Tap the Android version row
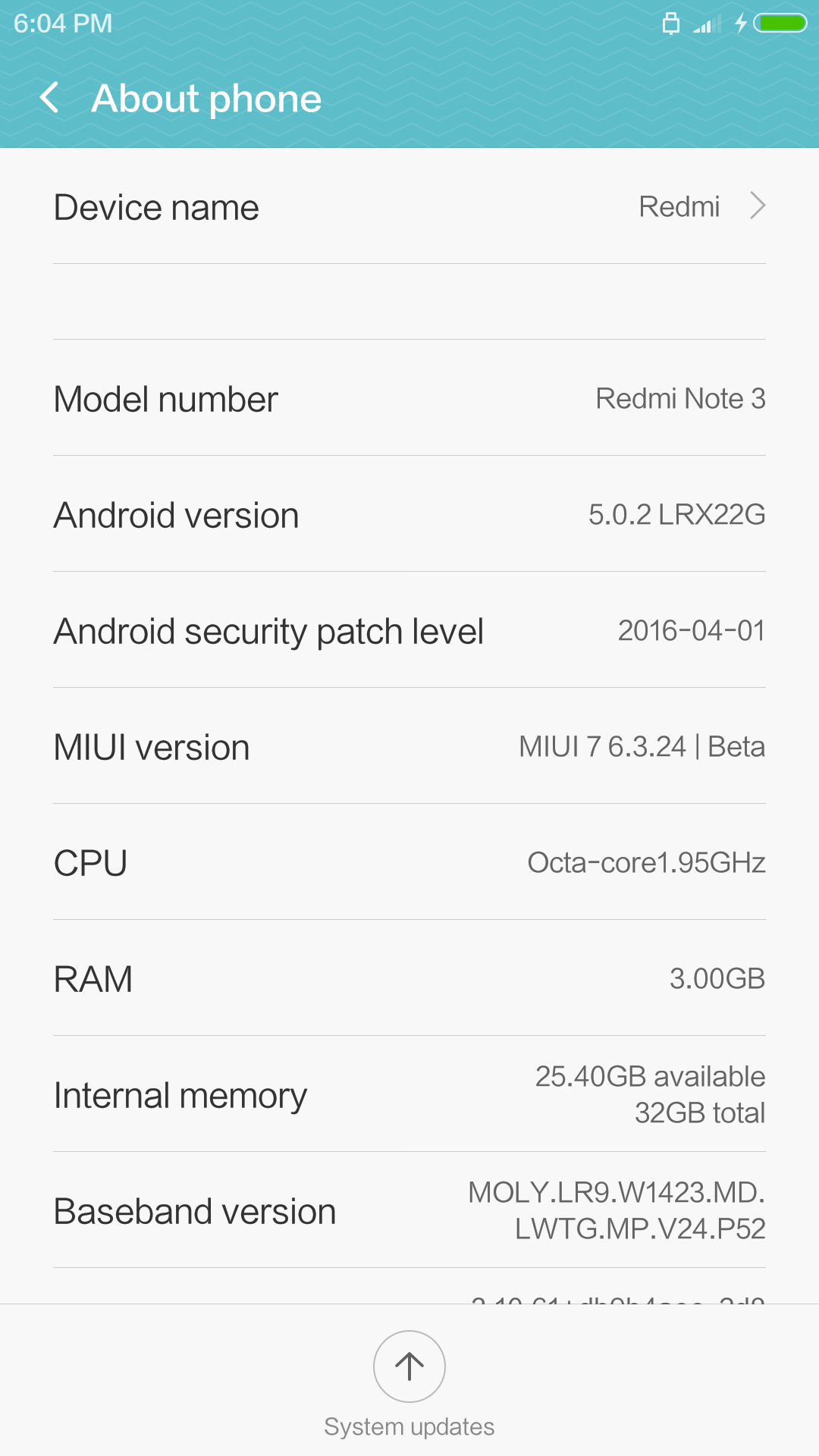 (409, 515)
